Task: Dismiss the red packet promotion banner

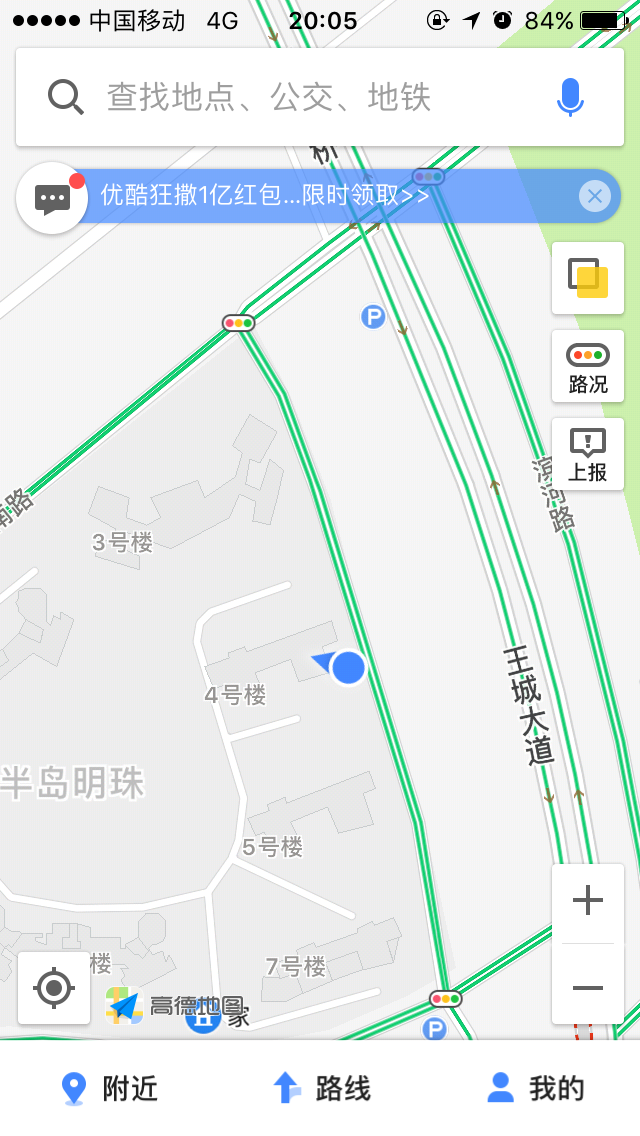Action: pos(594,195)
